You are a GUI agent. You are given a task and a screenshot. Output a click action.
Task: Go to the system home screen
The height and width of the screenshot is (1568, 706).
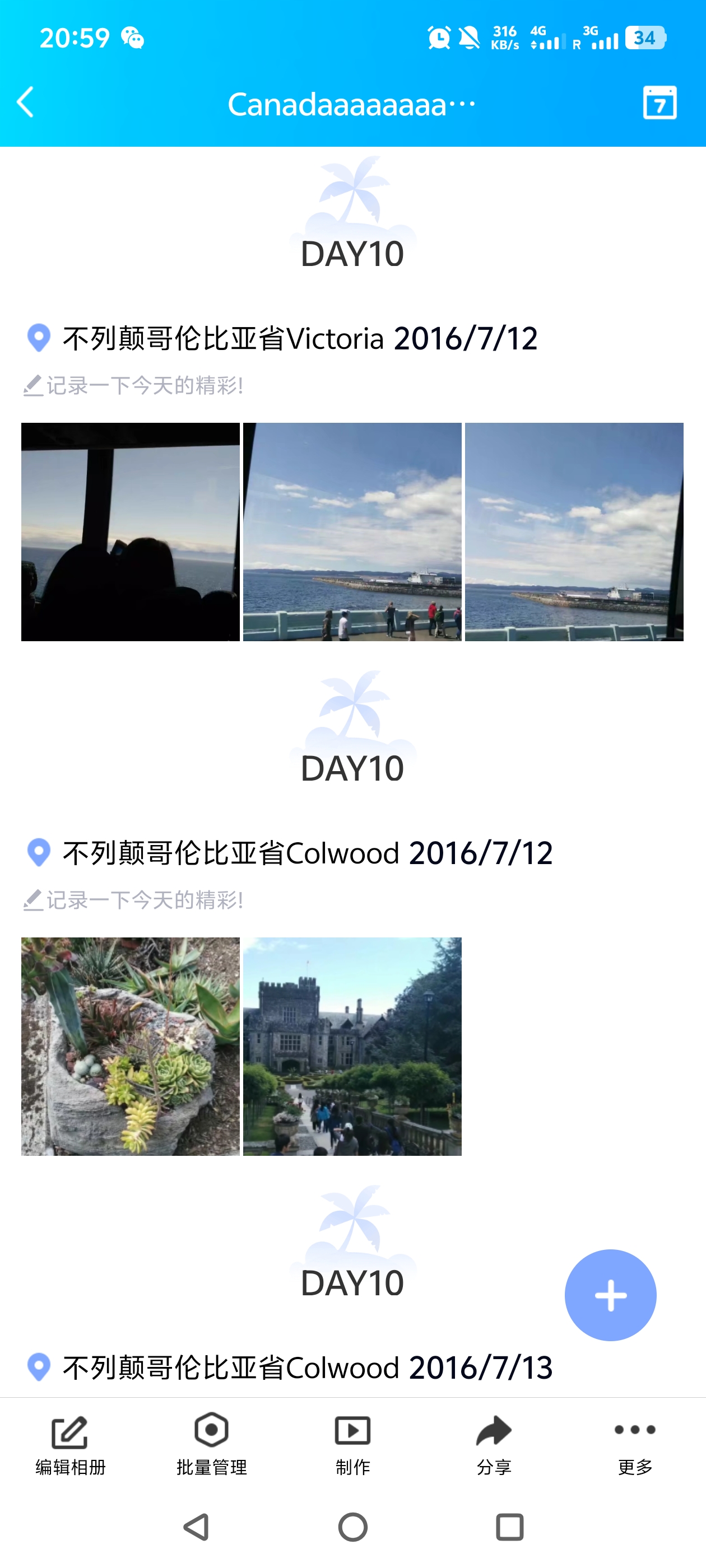point(352,1527)
